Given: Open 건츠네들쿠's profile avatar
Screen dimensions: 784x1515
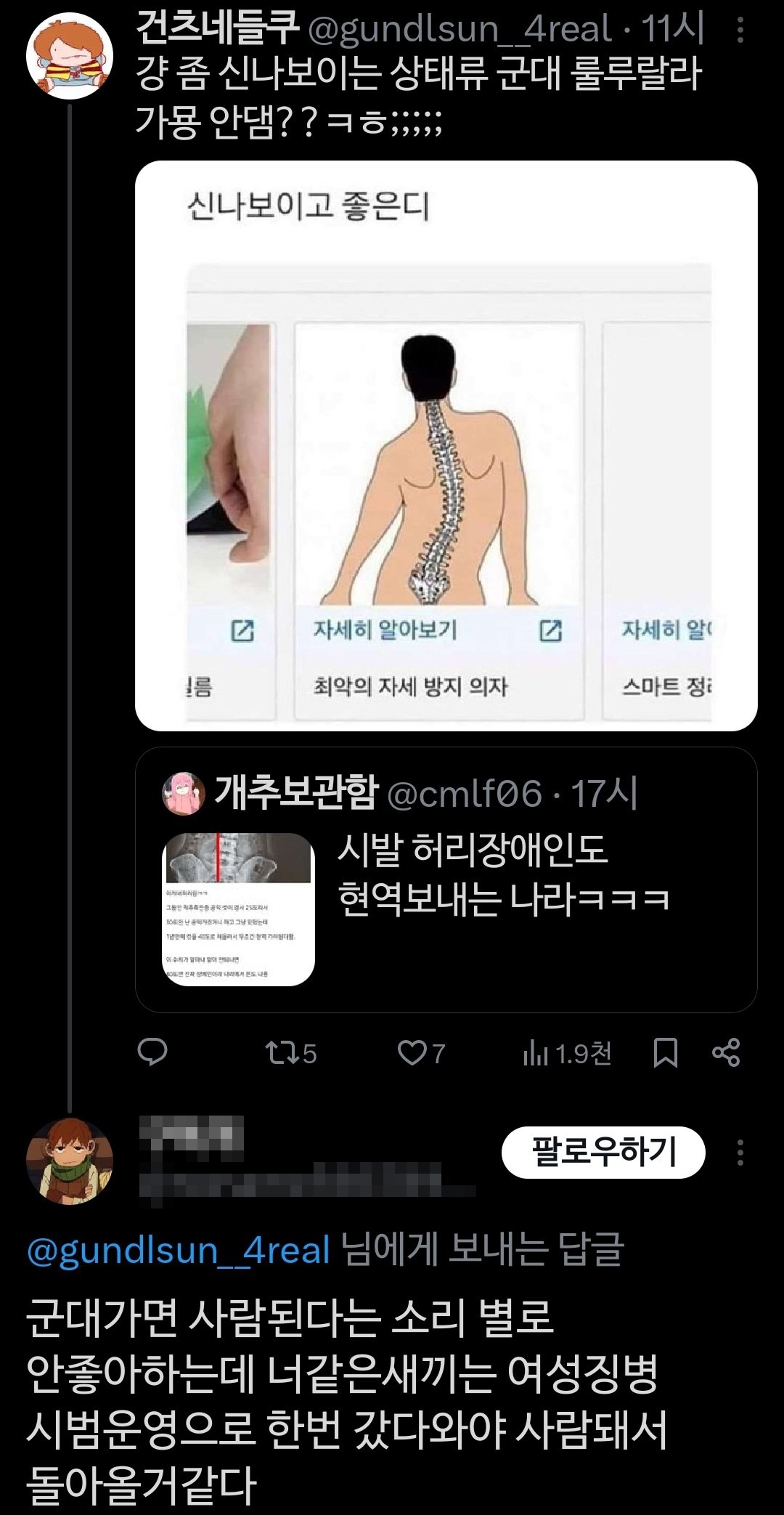Looking at the screenshot, I should click(x=70, y=56).
